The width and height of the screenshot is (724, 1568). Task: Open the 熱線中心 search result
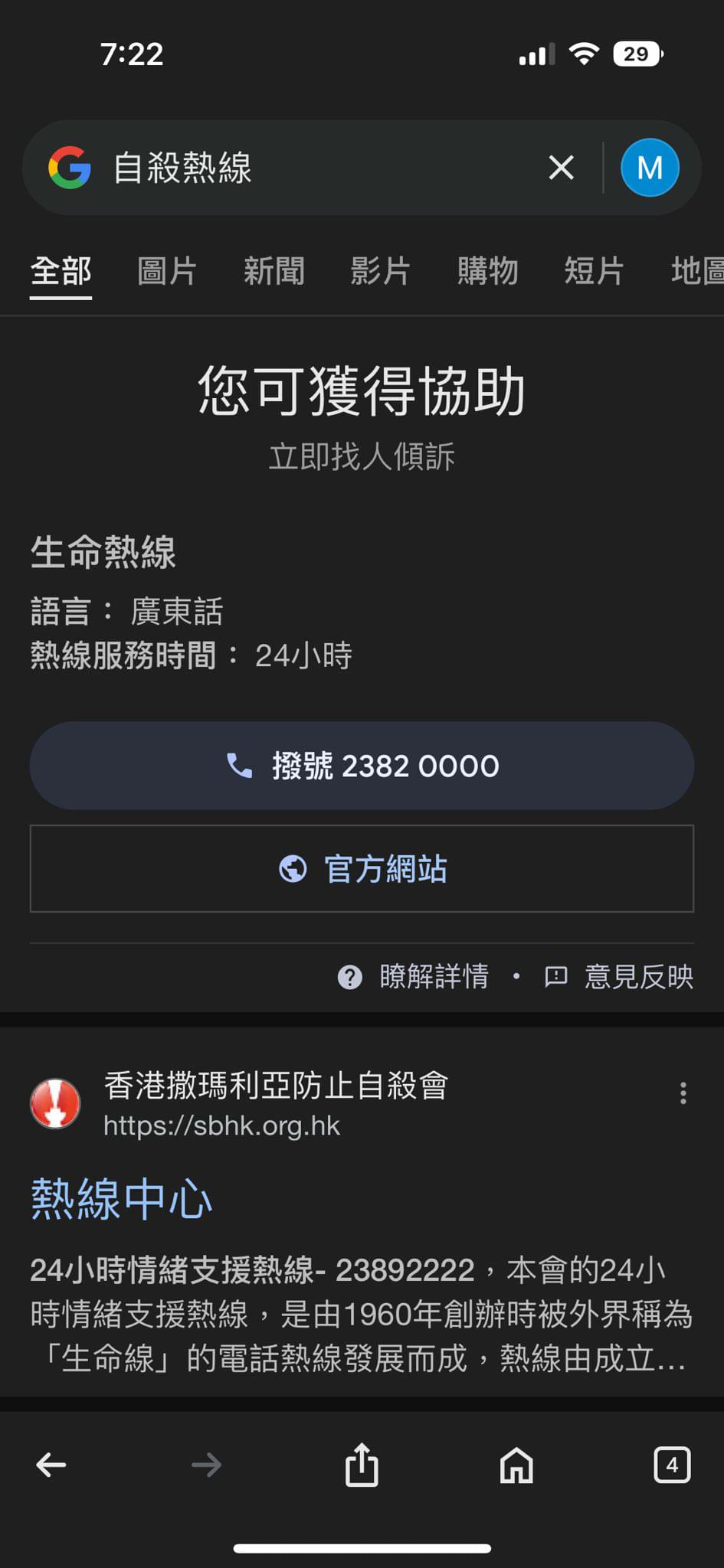click(x=121, y=1198)
